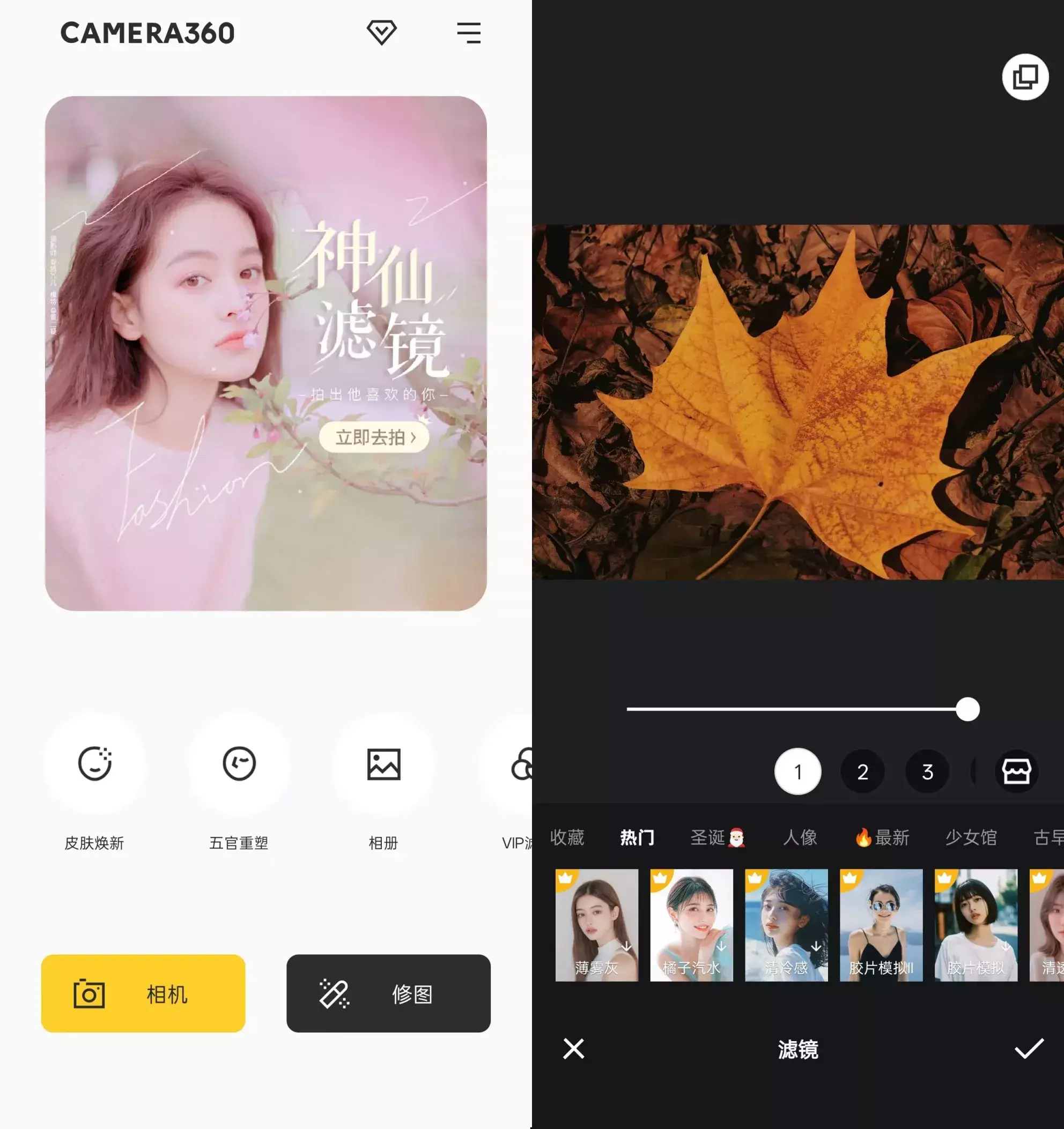The height and width of the screenshot is (1129, 1064).
Task: Open the 修图 photo edit button
Action: (x=388, y=994)
